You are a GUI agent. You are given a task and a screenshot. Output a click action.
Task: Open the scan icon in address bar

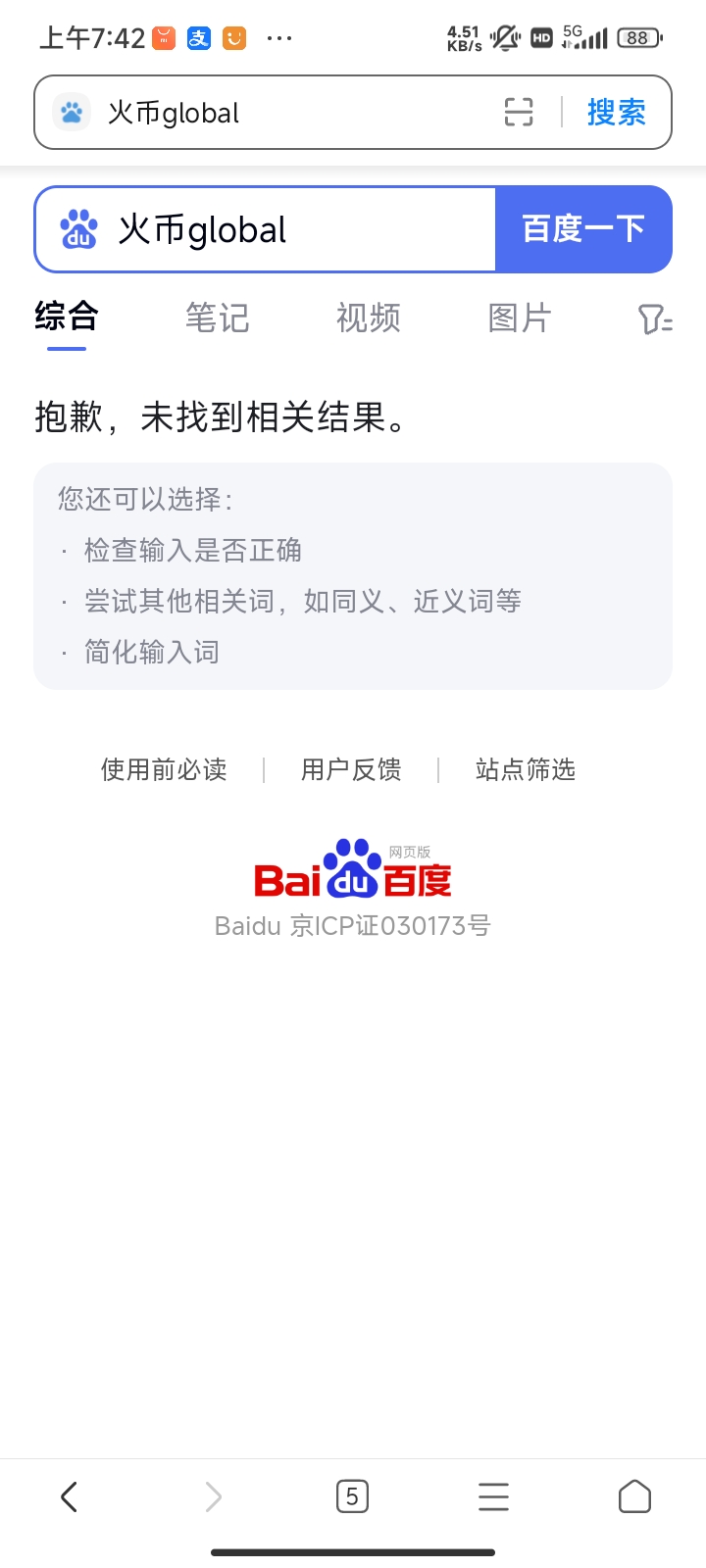click(x=519, y=113)
